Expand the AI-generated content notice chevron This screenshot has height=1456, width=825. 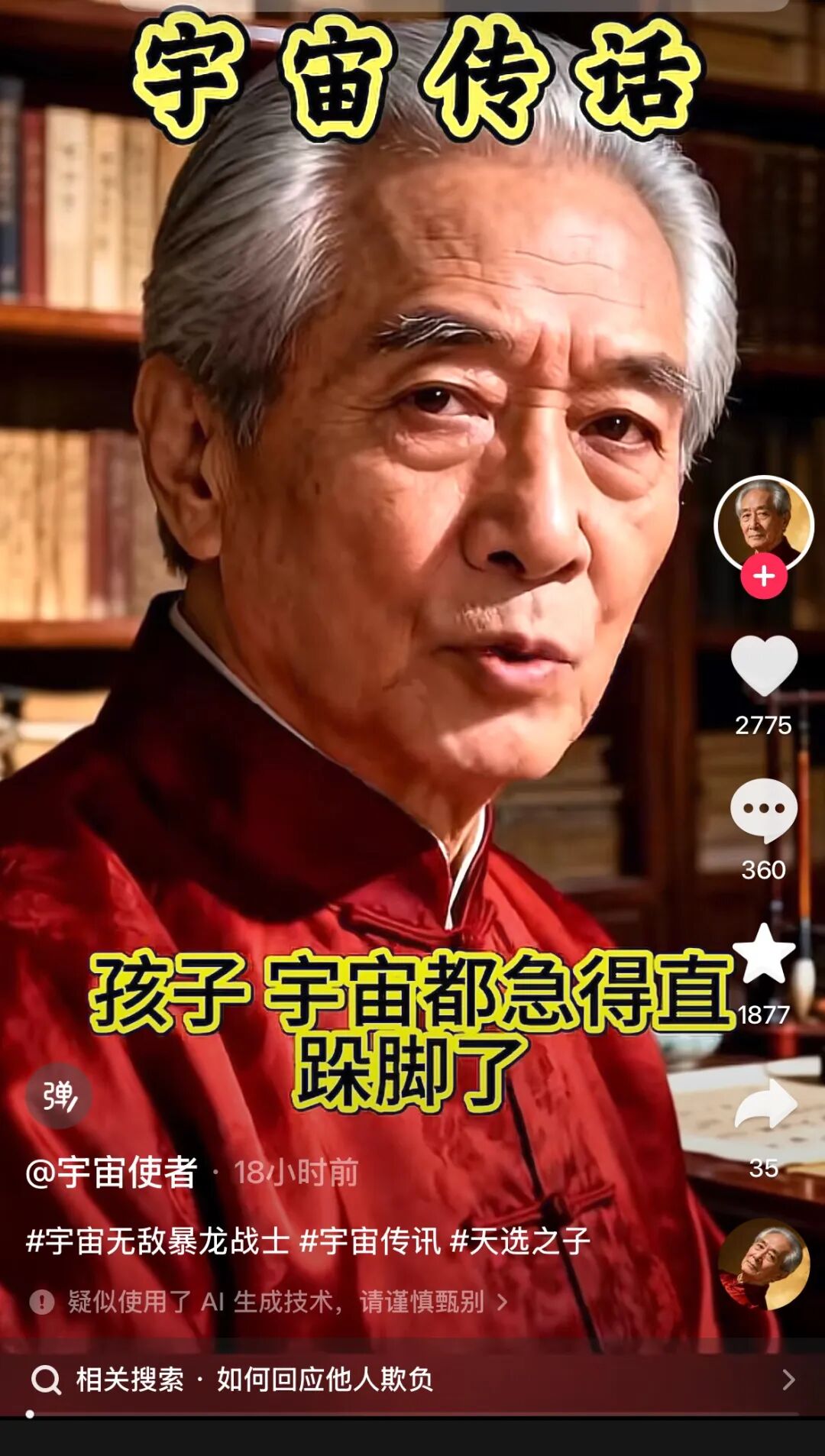point(502,1302)
